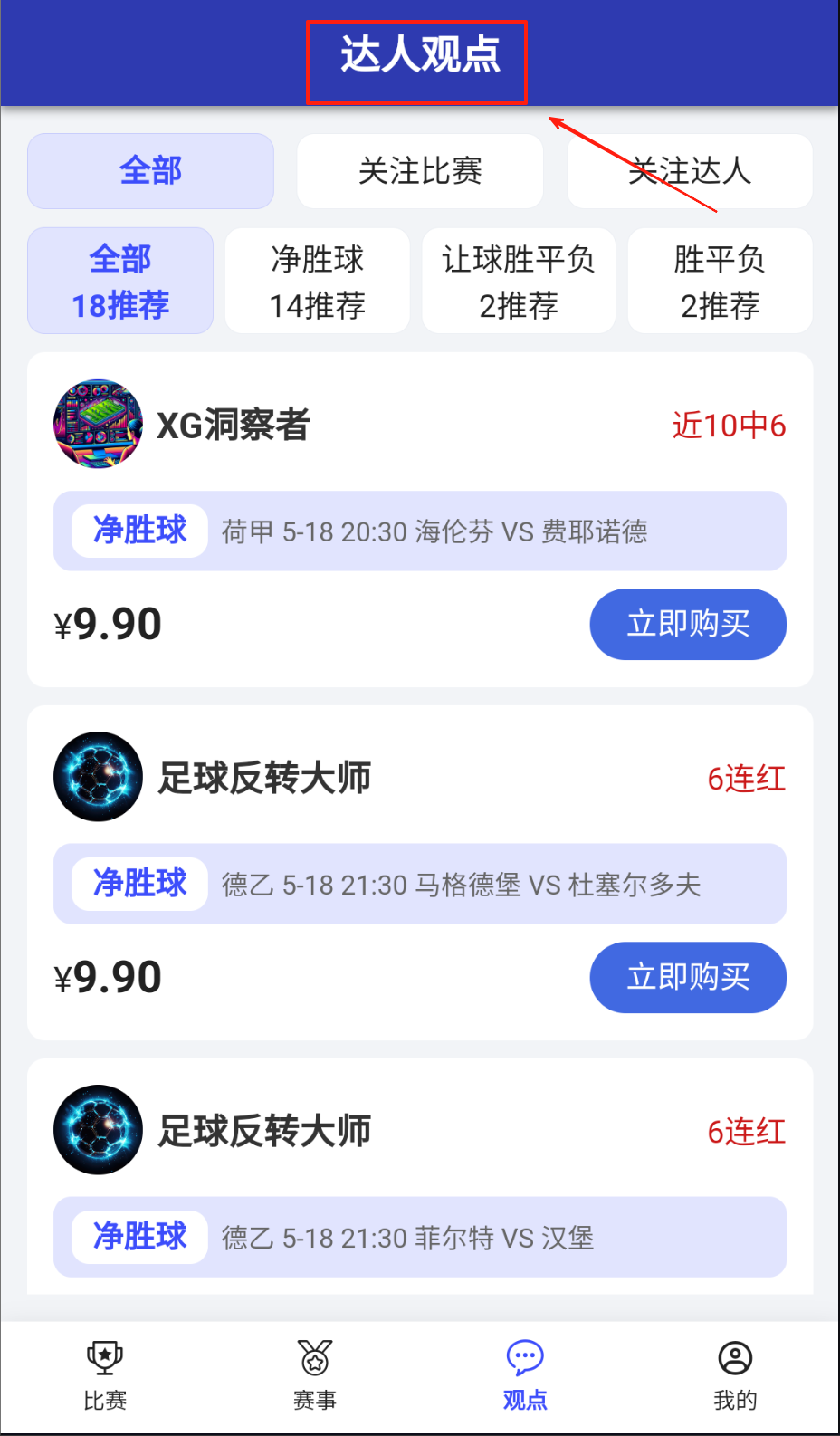Tap the 观点 bottom tab
The image size is (840, 1436).
pyautogui.click(x=525, y=1376)
